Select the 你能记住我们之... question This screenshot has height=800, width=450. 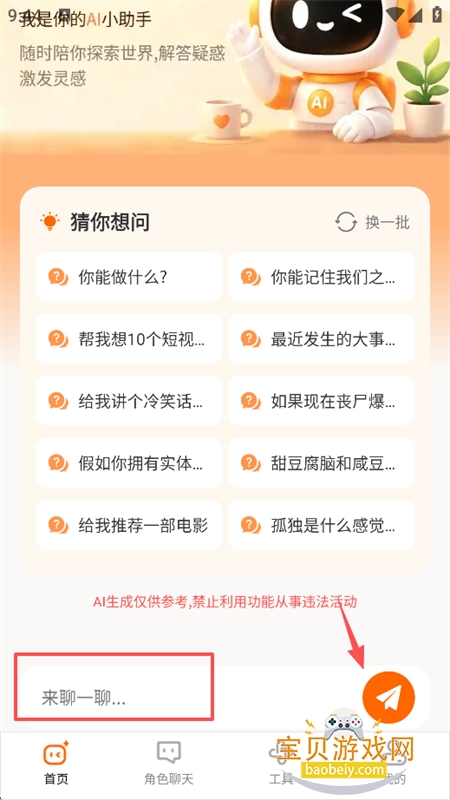(321, 277)
